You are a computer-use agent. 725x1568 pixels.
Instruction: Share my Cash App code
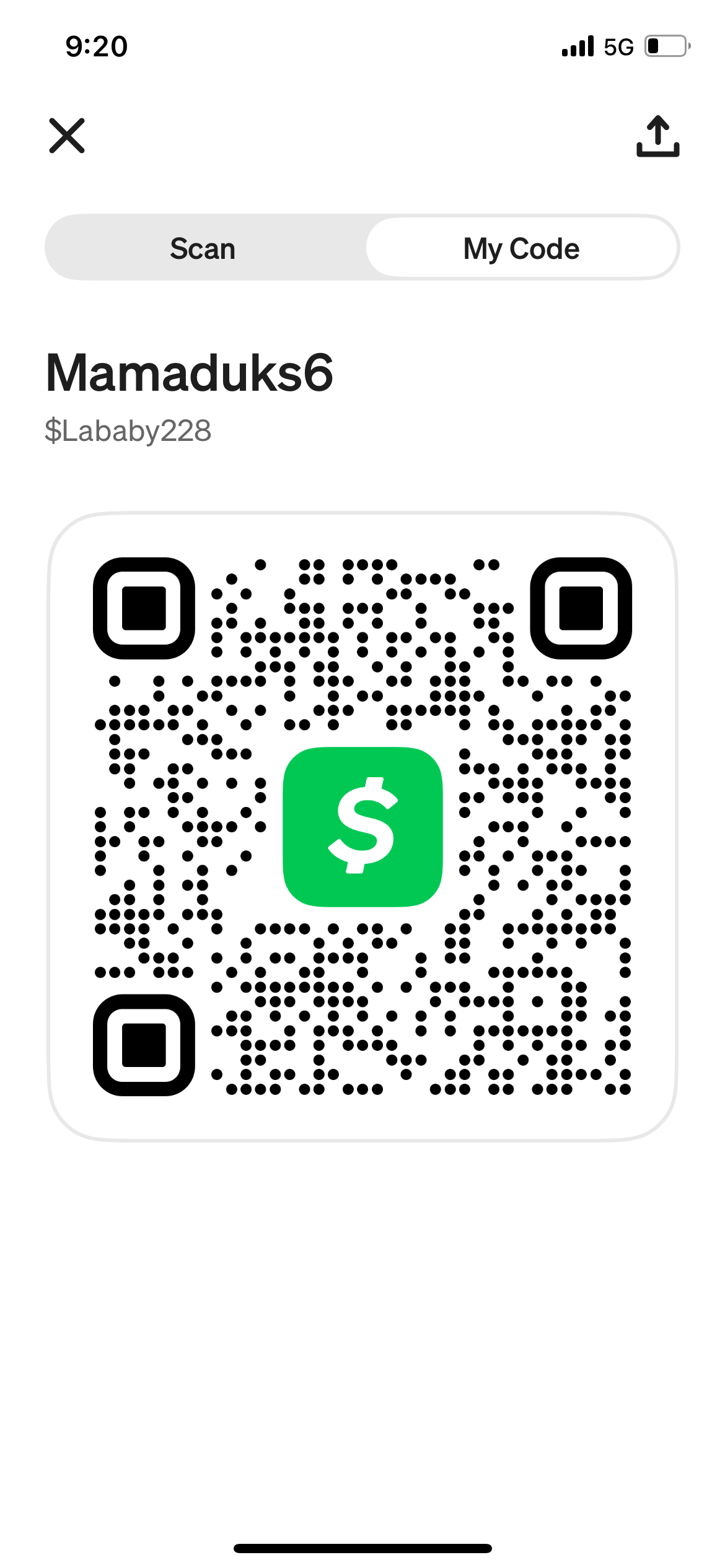click(657, 136)
